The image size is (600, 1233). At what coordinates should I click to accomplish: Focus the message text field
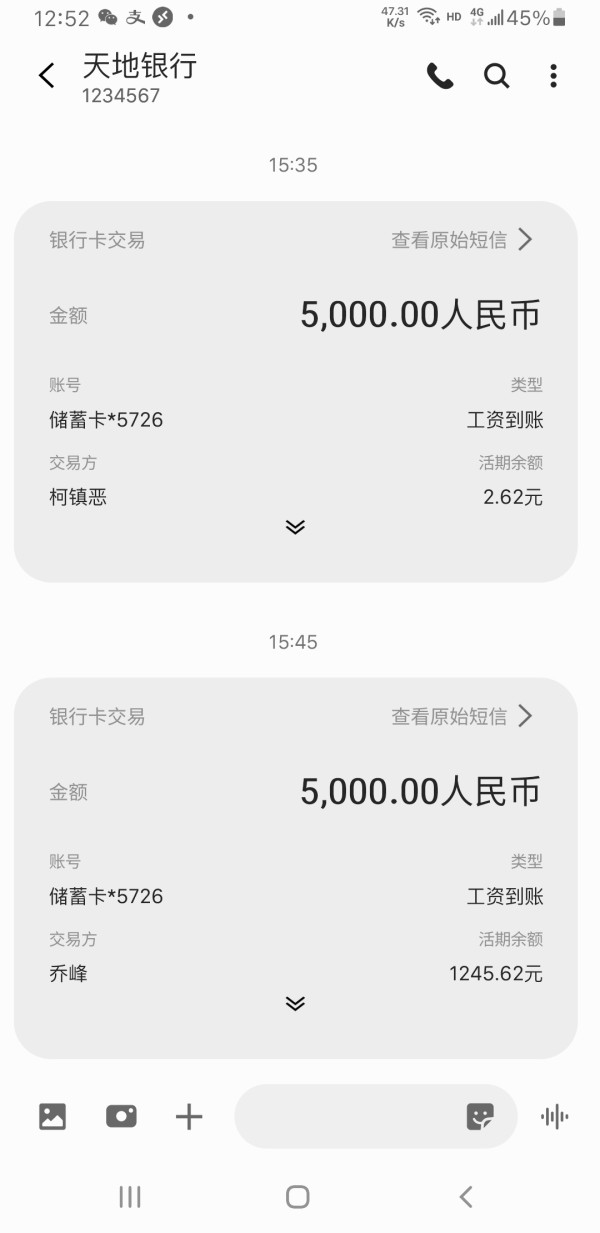345,1116
